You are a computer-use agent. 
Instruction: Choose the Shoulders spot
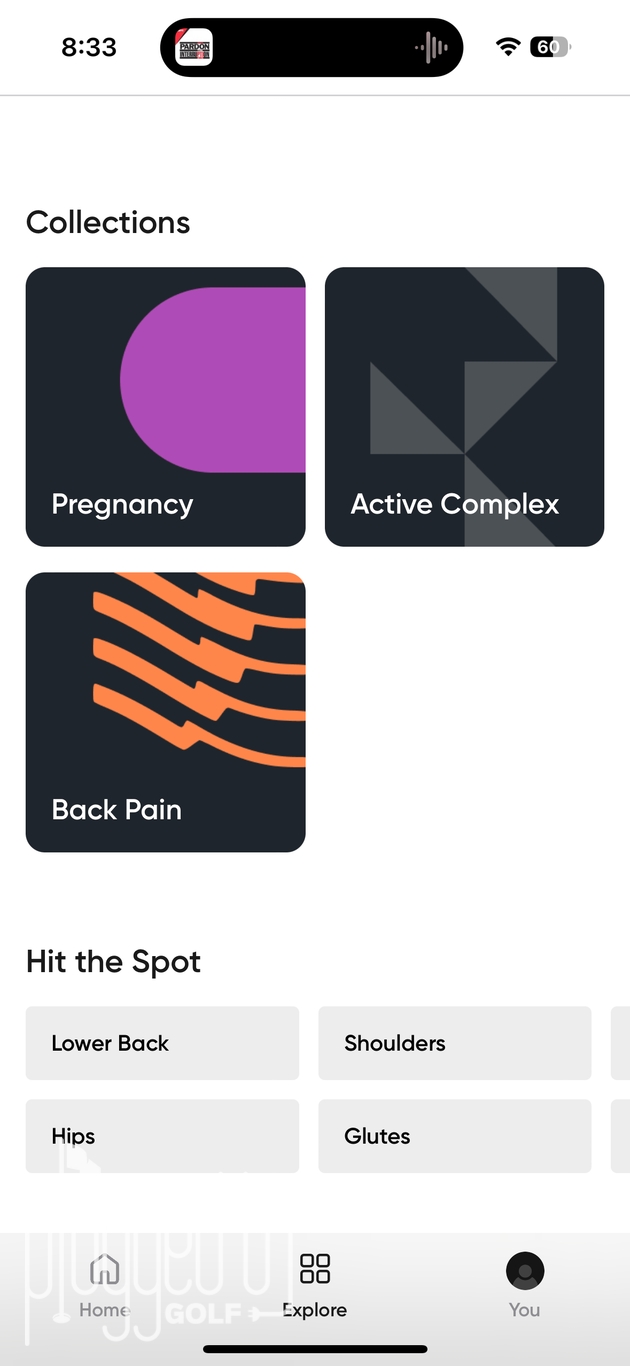tap(454, 1043)
